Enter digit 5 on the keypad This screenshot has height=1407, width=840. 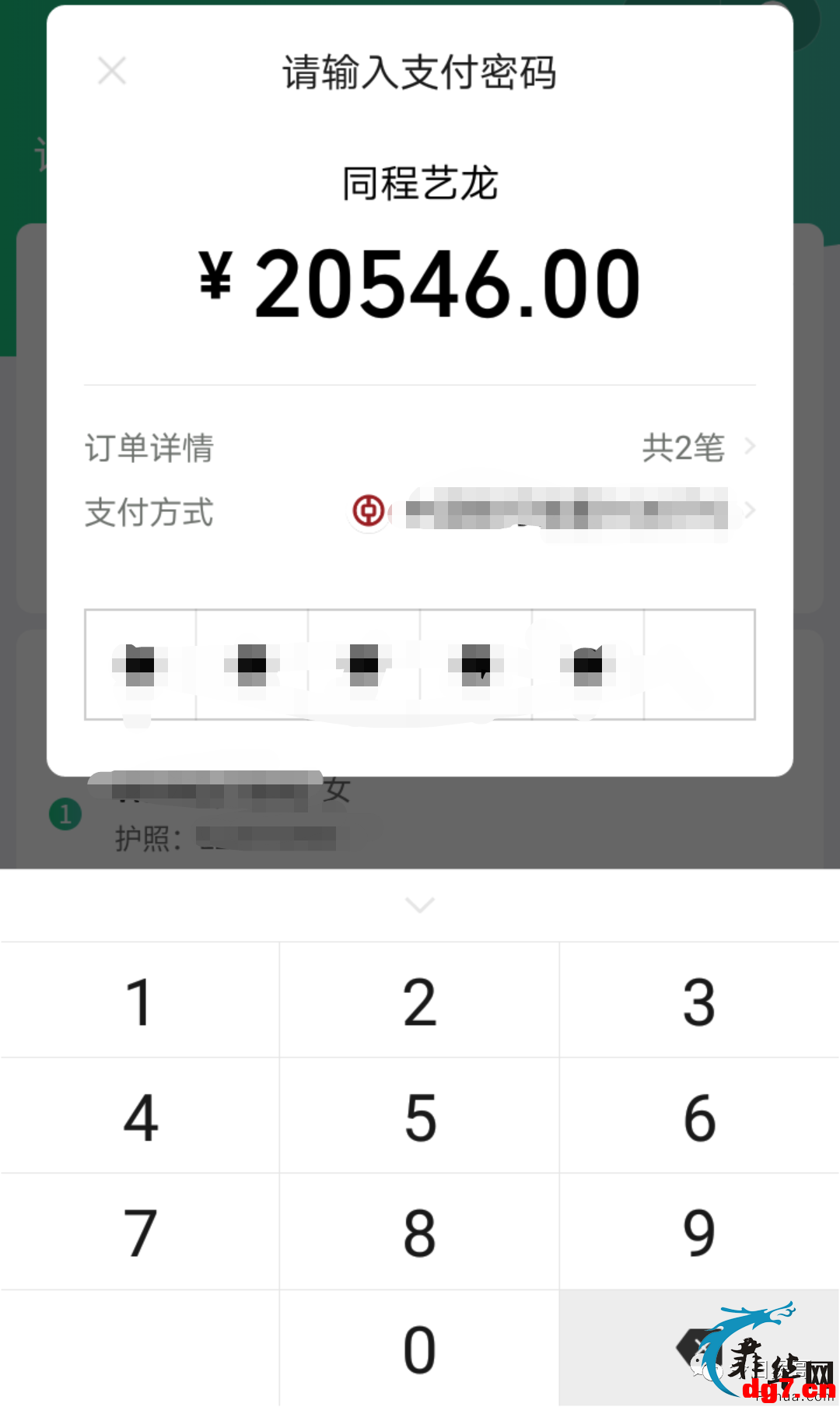pos(420,1116)
